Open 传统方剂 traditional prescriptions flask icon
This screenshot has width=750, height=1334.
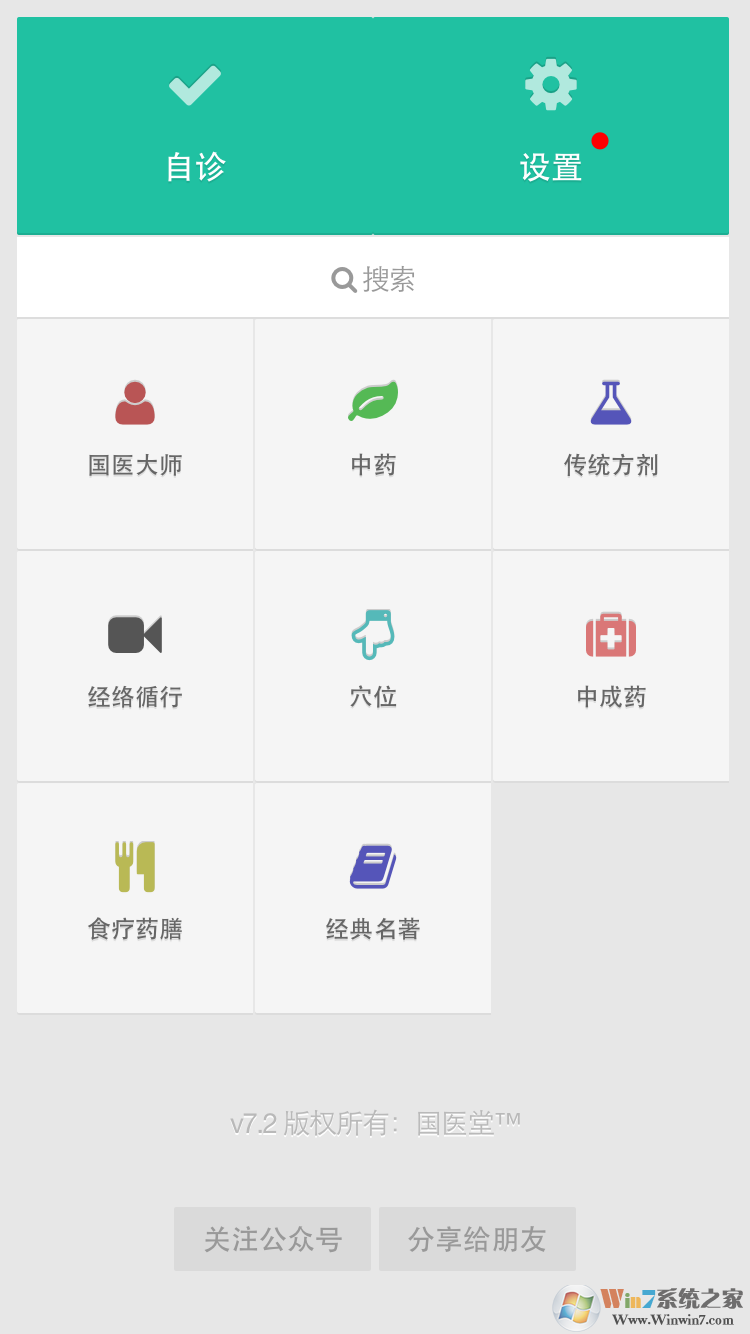610,400
